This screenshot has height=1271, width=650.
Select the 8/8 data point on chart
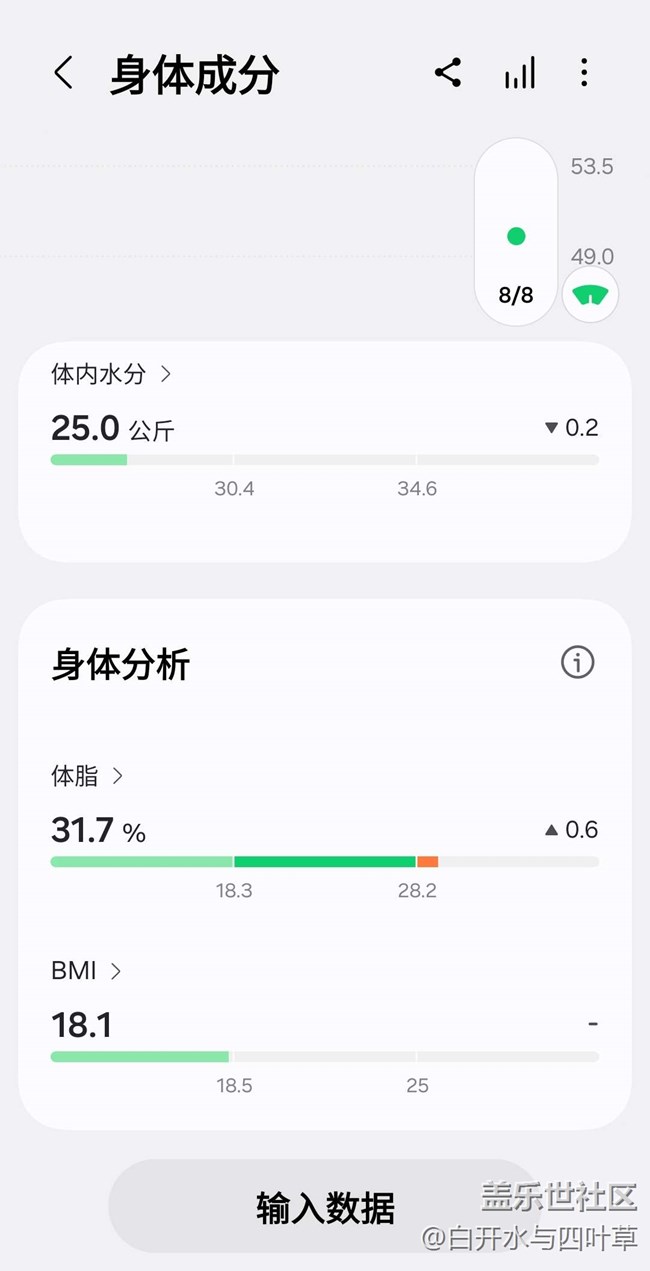coord(516,232)
